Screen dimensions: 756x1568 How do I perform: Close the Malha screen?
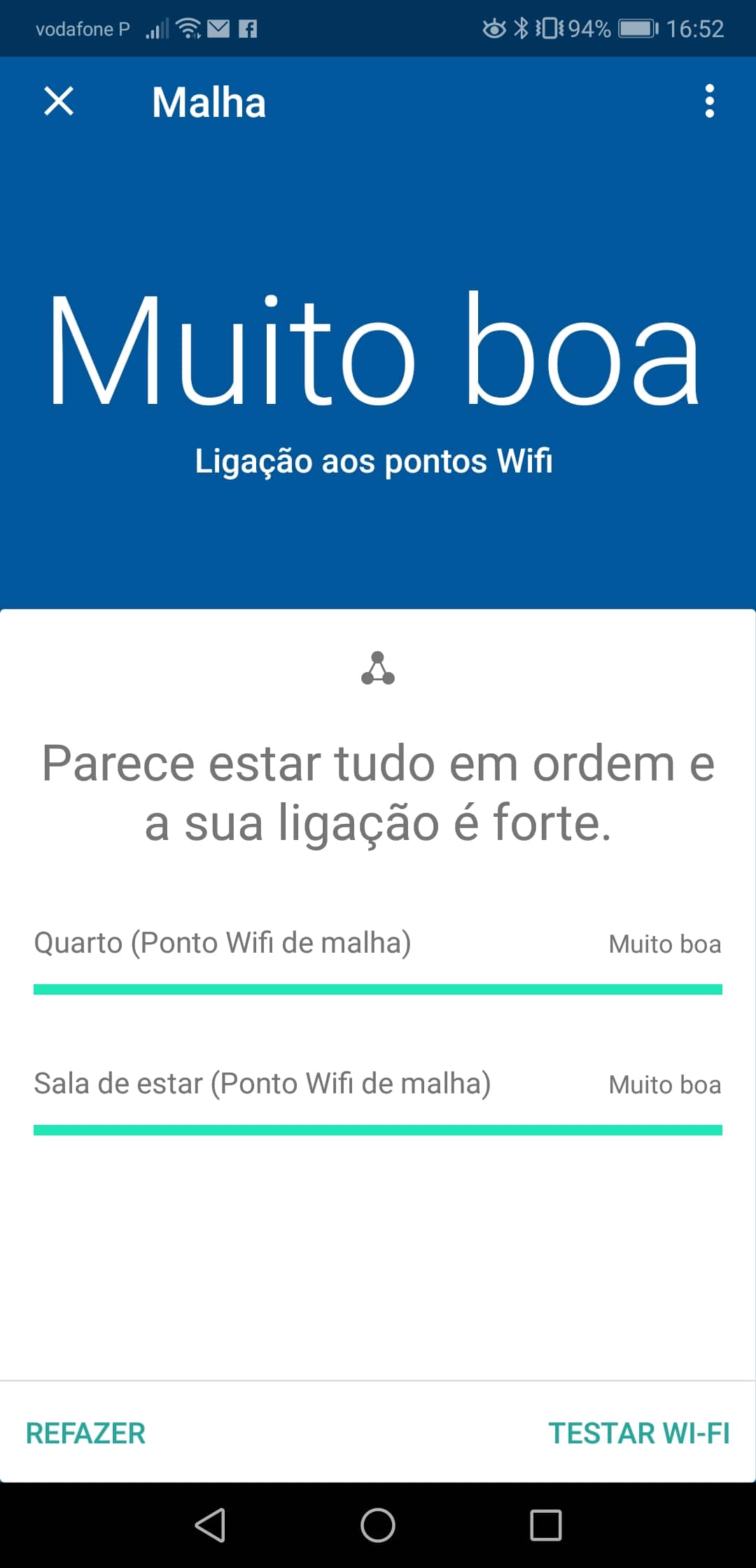point(59,101)
